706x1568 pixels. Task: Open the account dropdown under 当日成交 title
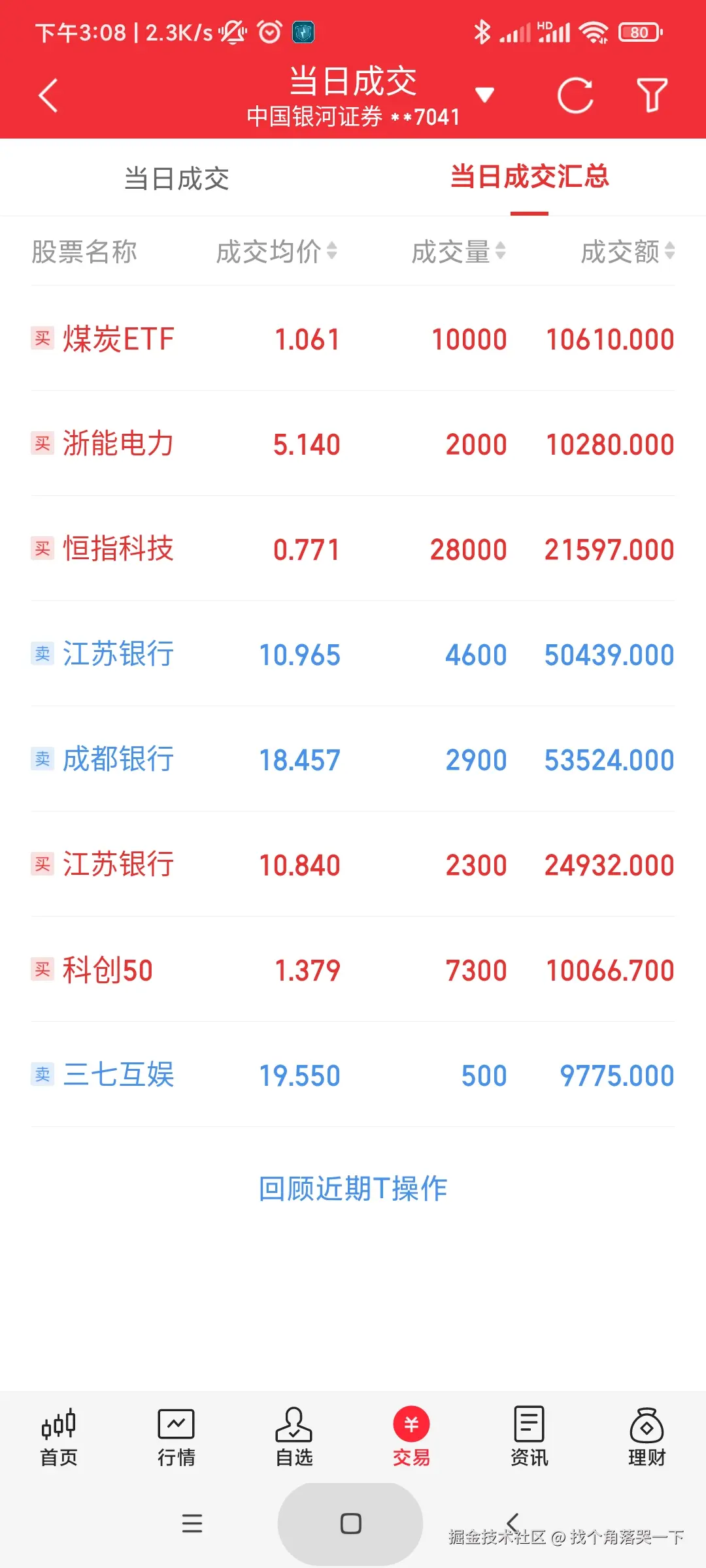click(x=484, y=95)
